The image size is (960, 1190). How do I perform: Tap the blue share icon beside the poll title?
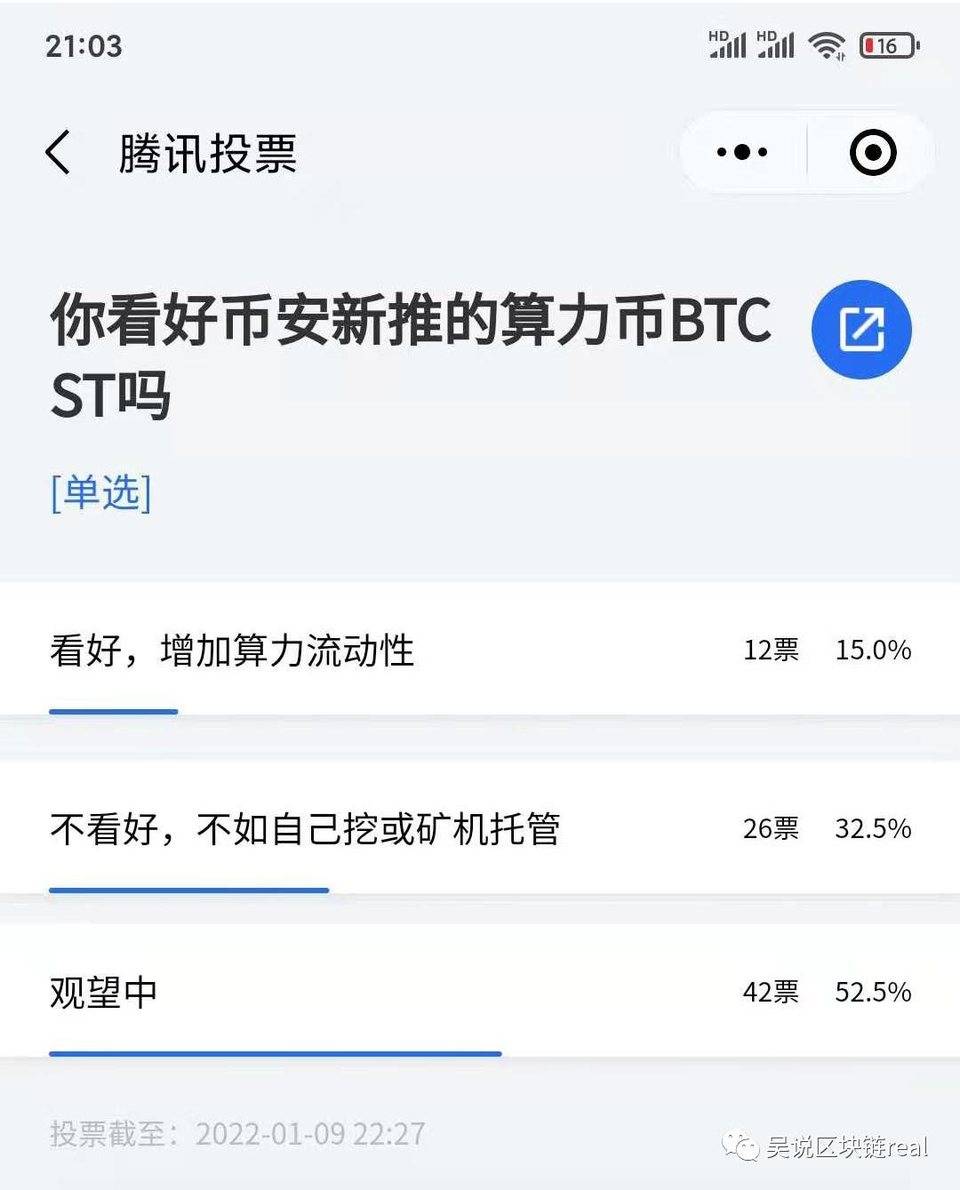coord(860,328)
